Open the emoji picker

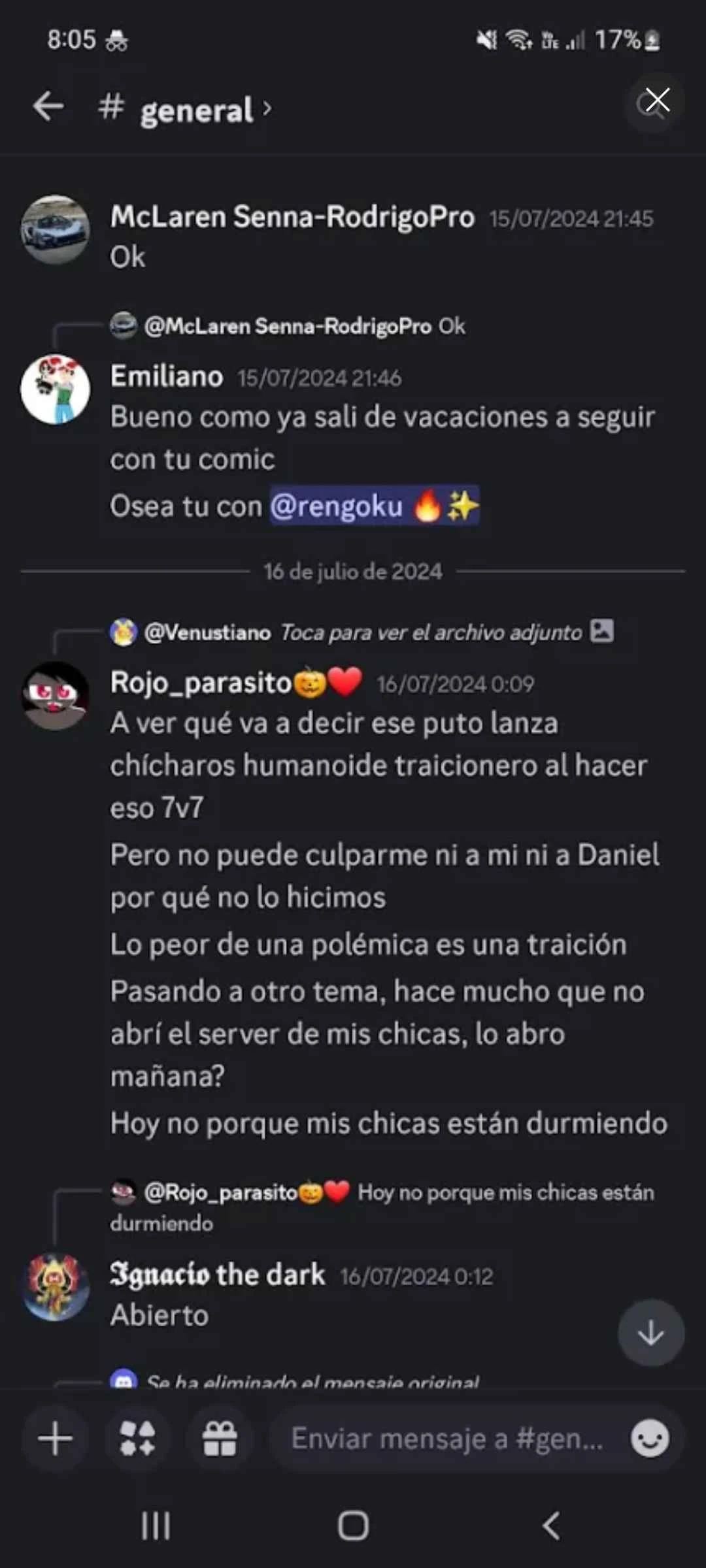point(650,1439)
